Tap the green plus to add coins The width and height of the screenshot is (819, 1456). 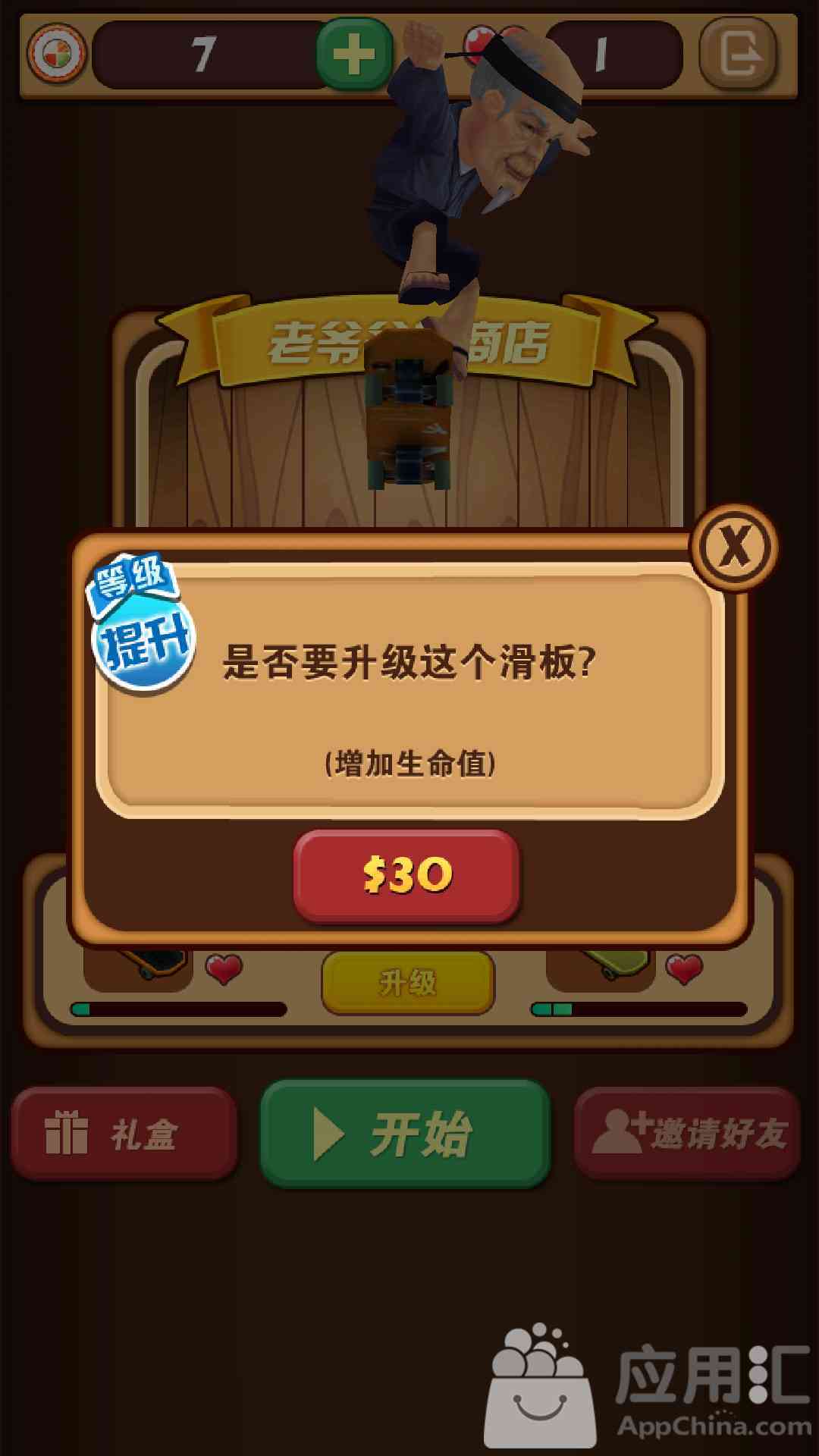(353, 55)
